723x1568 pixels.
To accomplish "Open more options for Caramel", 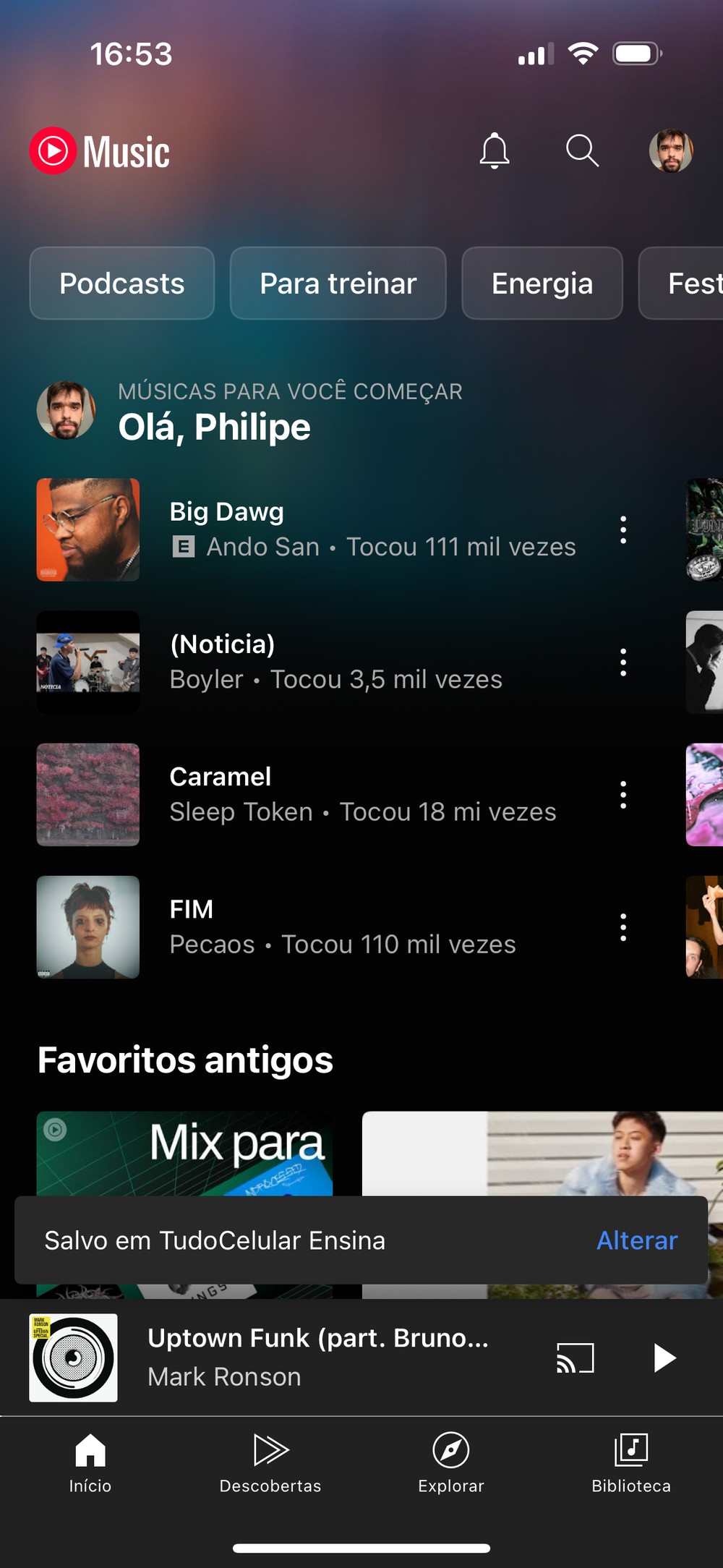I will (623, 794).
